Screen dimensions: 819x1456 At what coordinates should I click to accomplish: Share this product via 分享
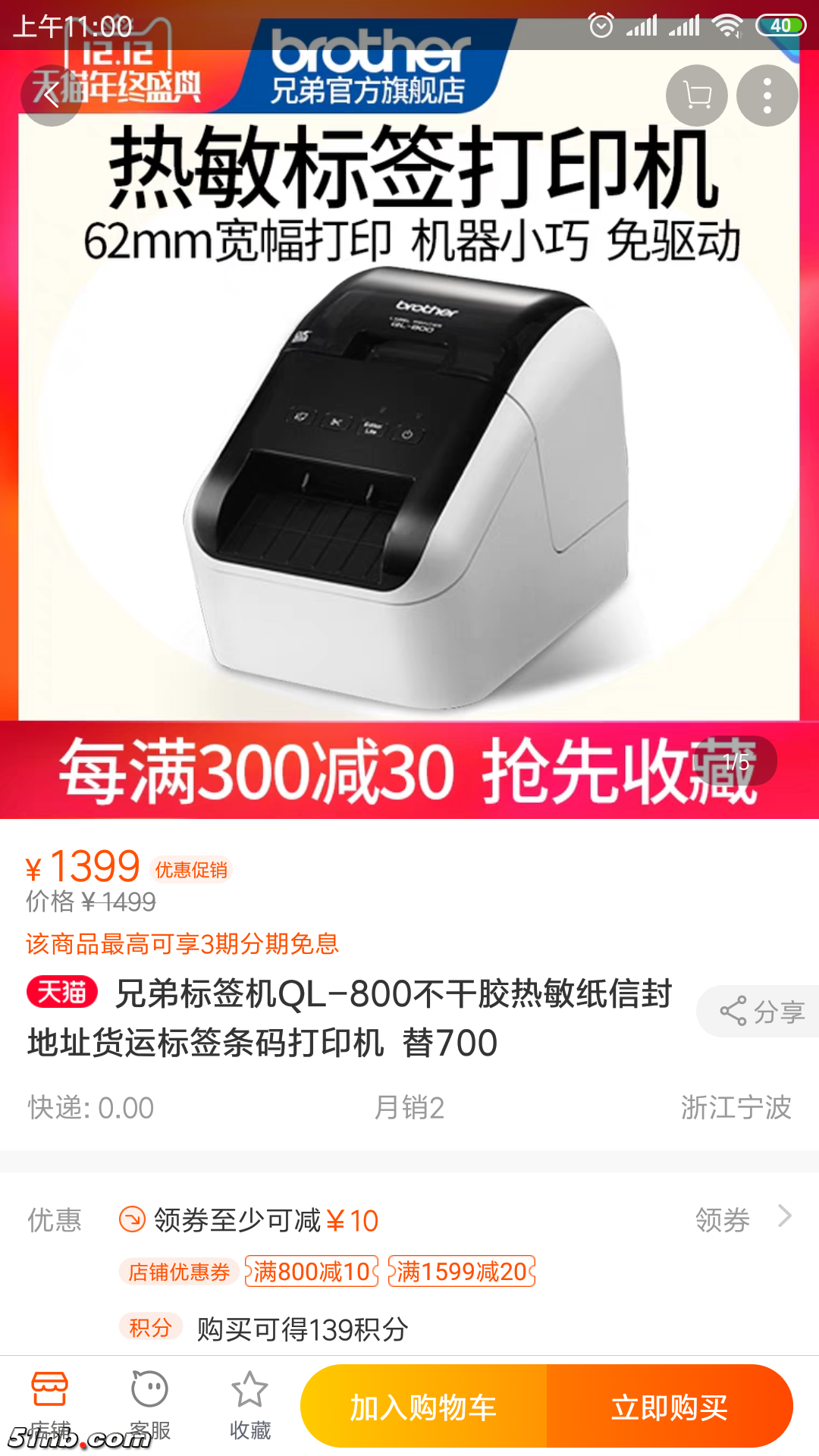(761, 1012)
